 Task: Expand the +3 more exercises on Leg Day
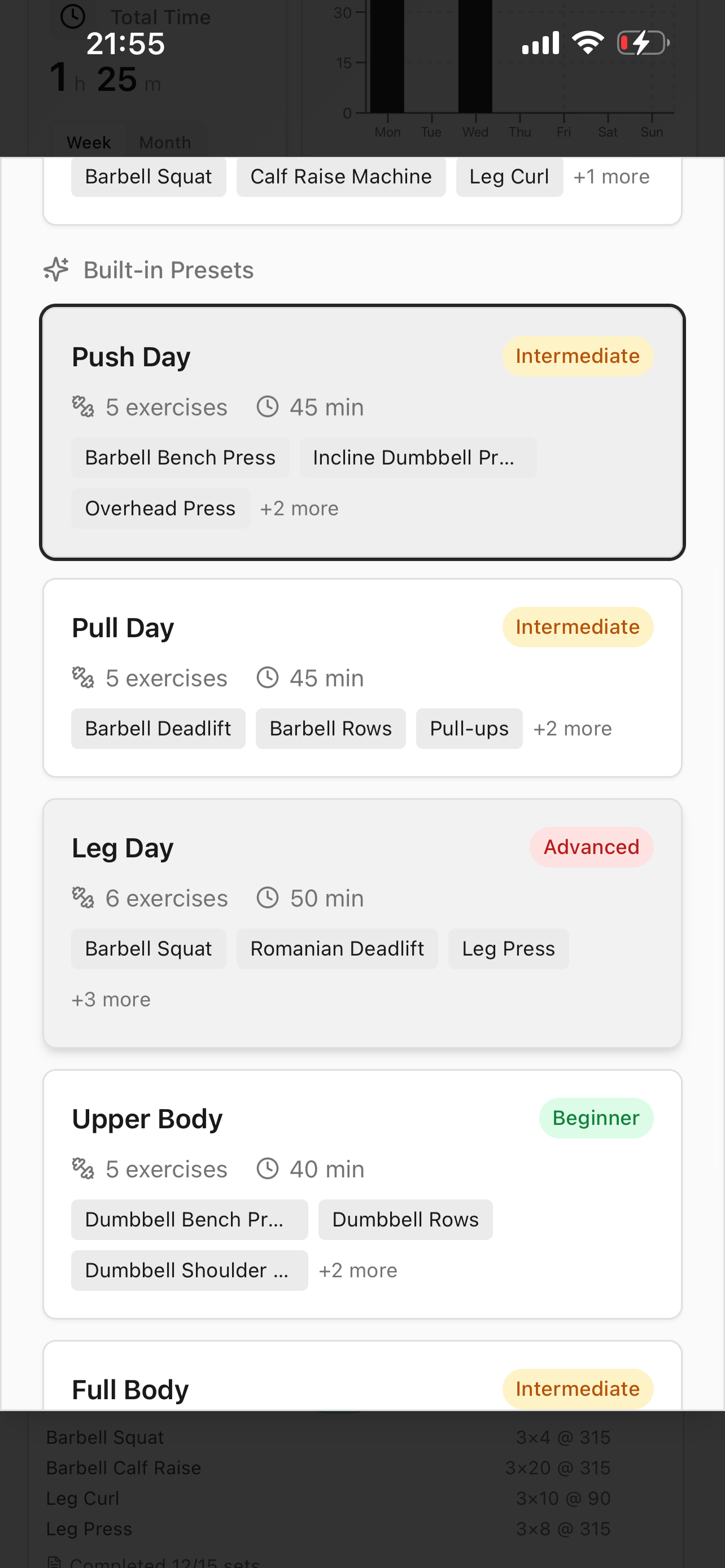click(x=111, y=998)
